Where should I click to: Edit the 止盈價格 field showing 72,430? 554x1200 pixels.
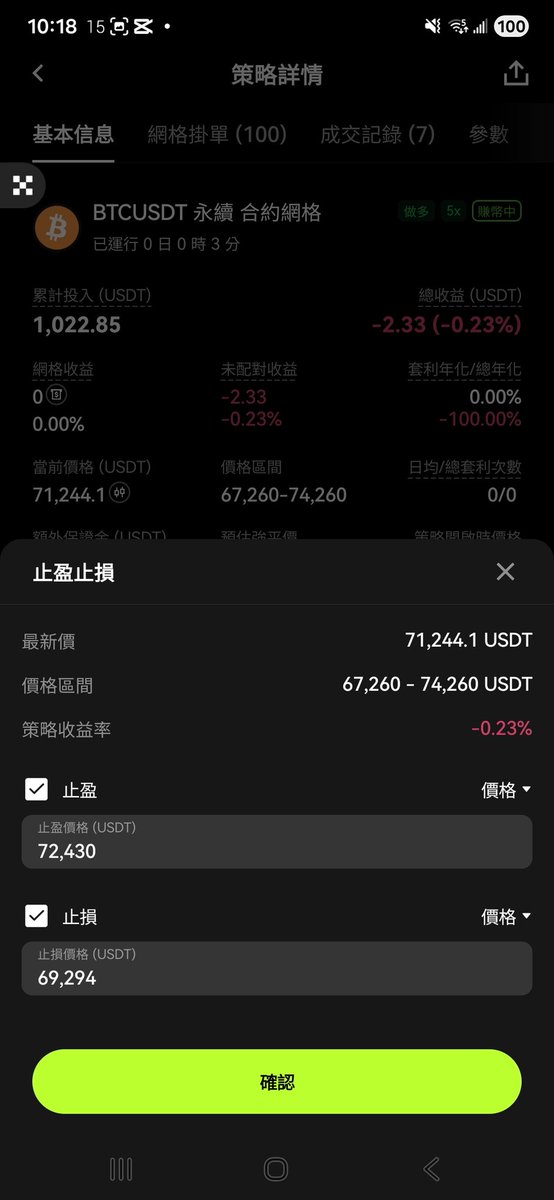coord(277,842)
